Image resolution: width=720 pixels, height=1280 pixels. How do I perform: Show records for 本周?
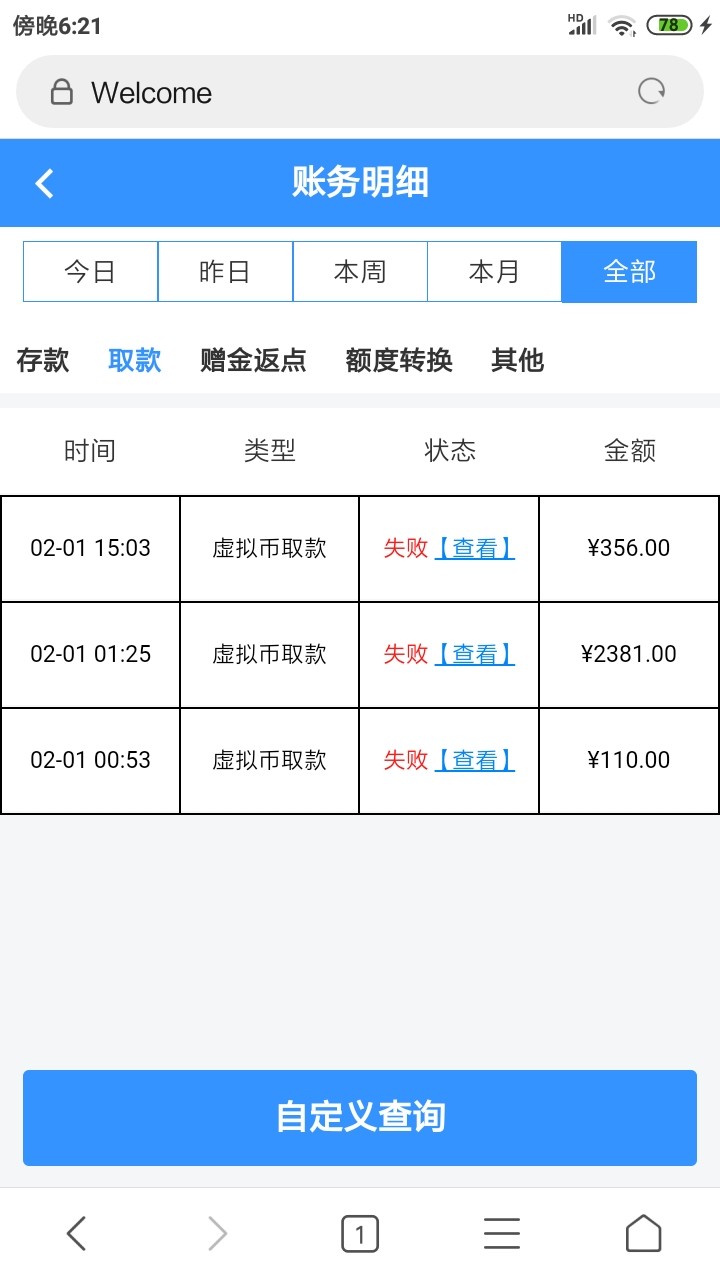[x=360, y=272]
